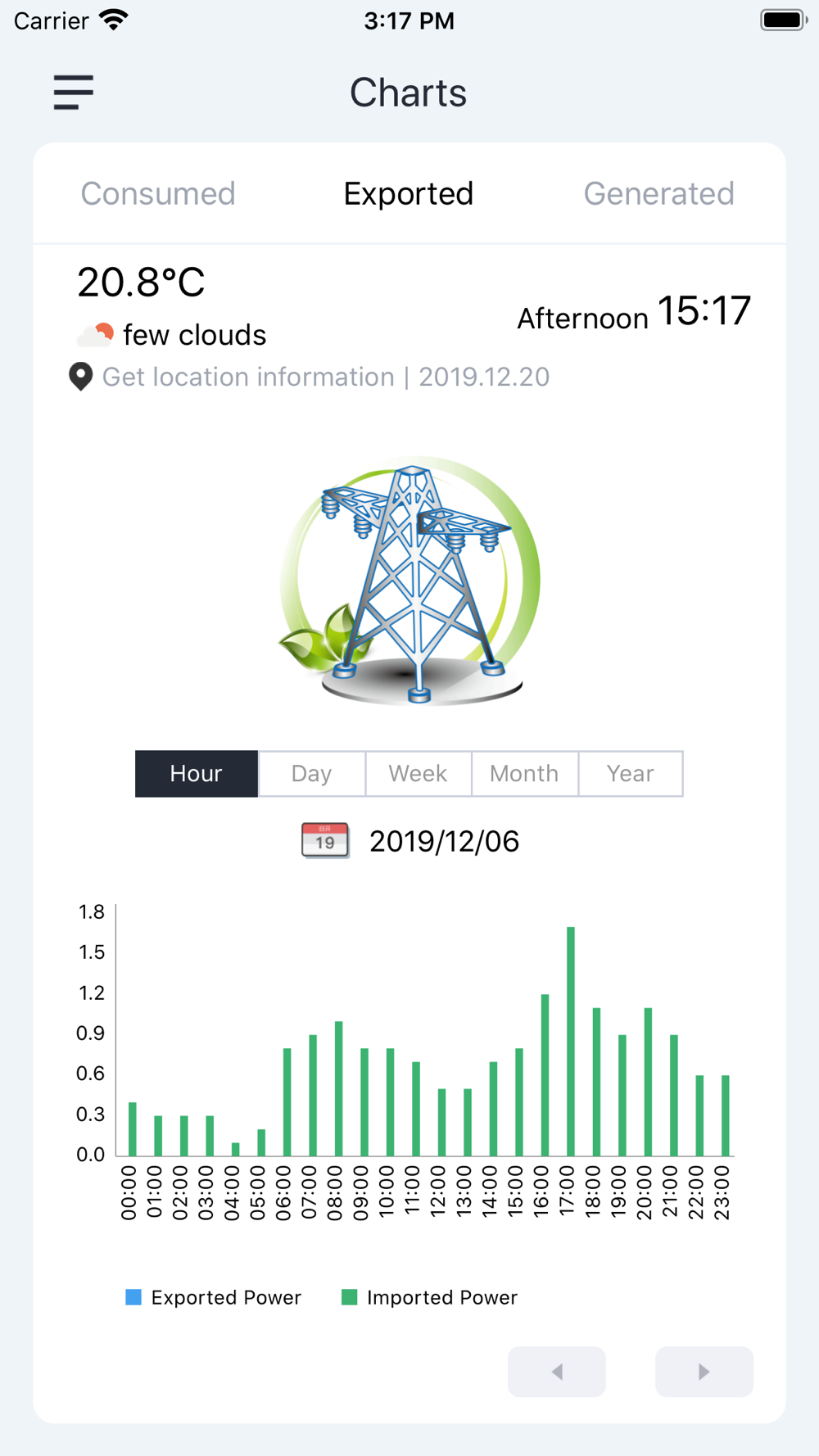Switch chart to Week view
The image size is (819, 1456).
coord(418,774)
